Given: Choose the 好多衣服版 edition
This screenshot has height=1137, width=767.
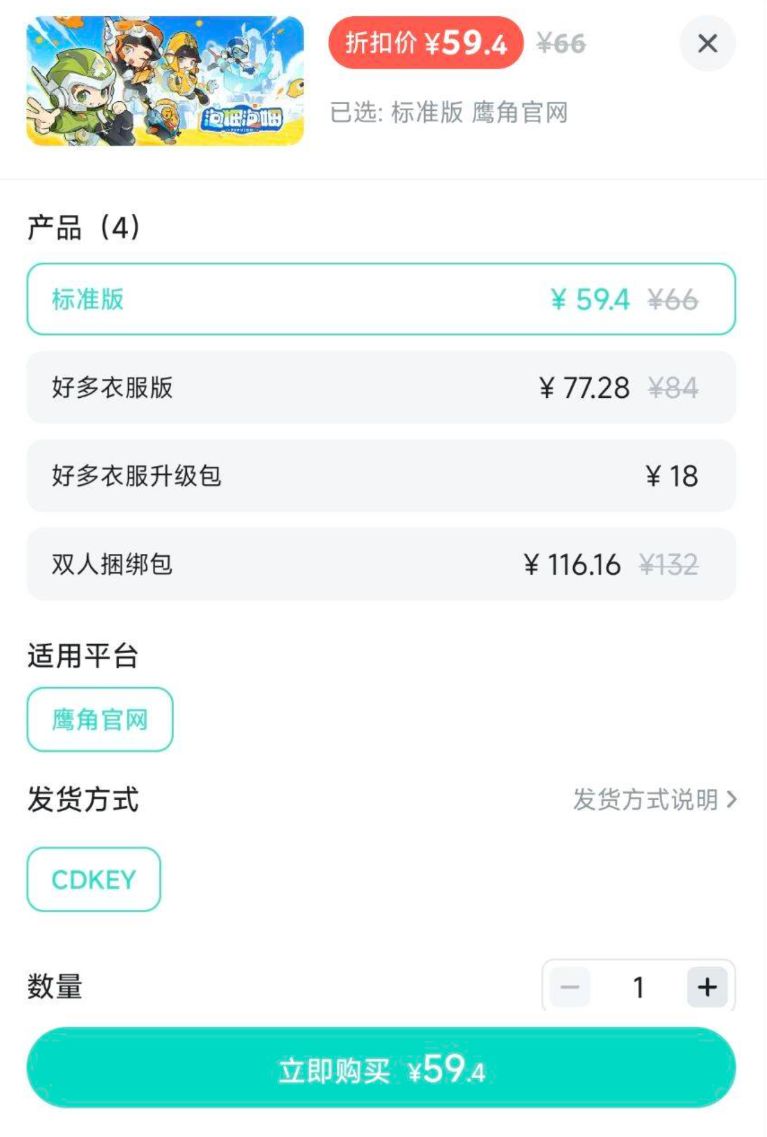Looking at the screenshot, I should coord(381,387).
